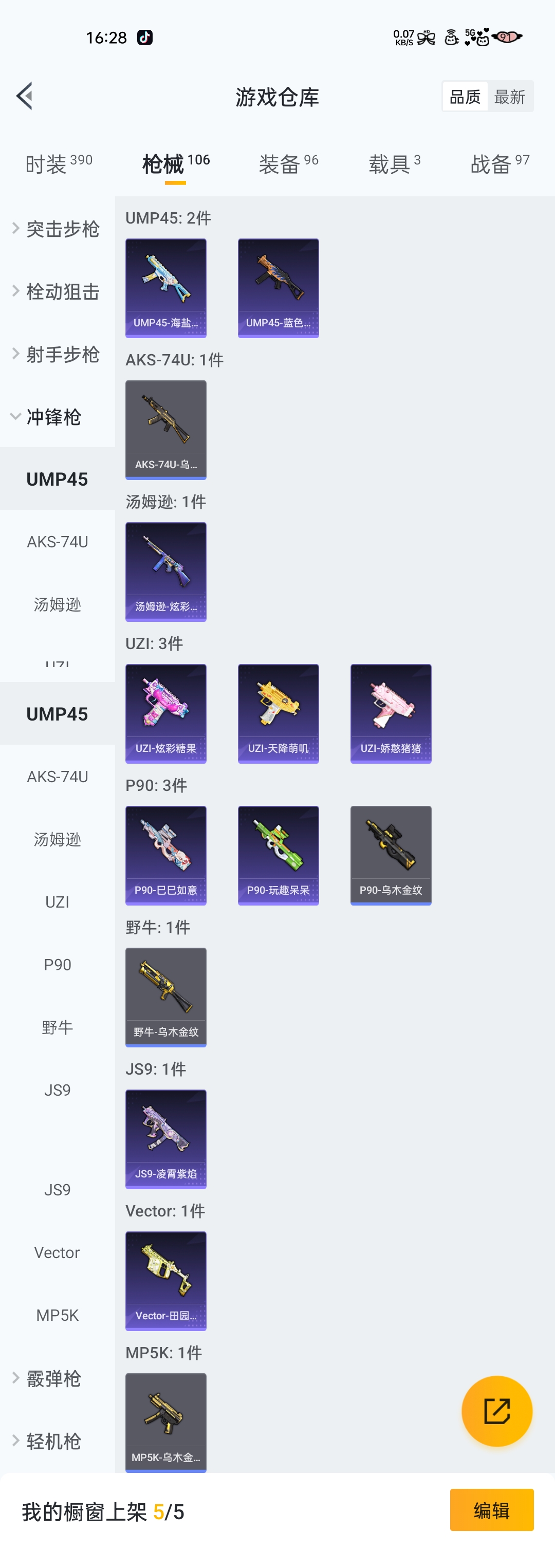Viewport: 555px width, 1568px height.
Task: Tap the 编辑 button
Action: [x=491, y=1509]
